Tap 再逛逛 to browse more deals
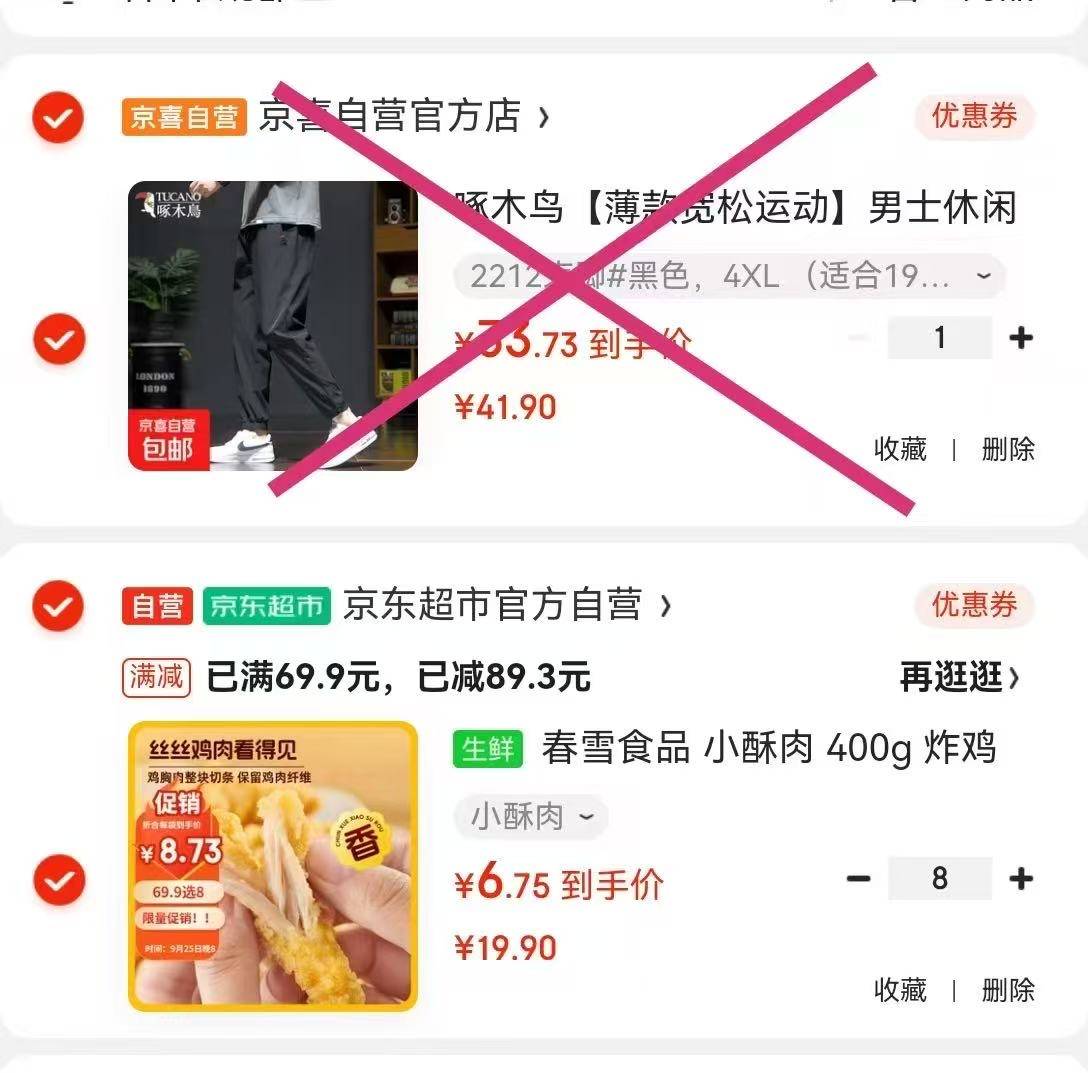Image resolution: width=1088 pixels, height=1073 pixels. click(959, 677)
